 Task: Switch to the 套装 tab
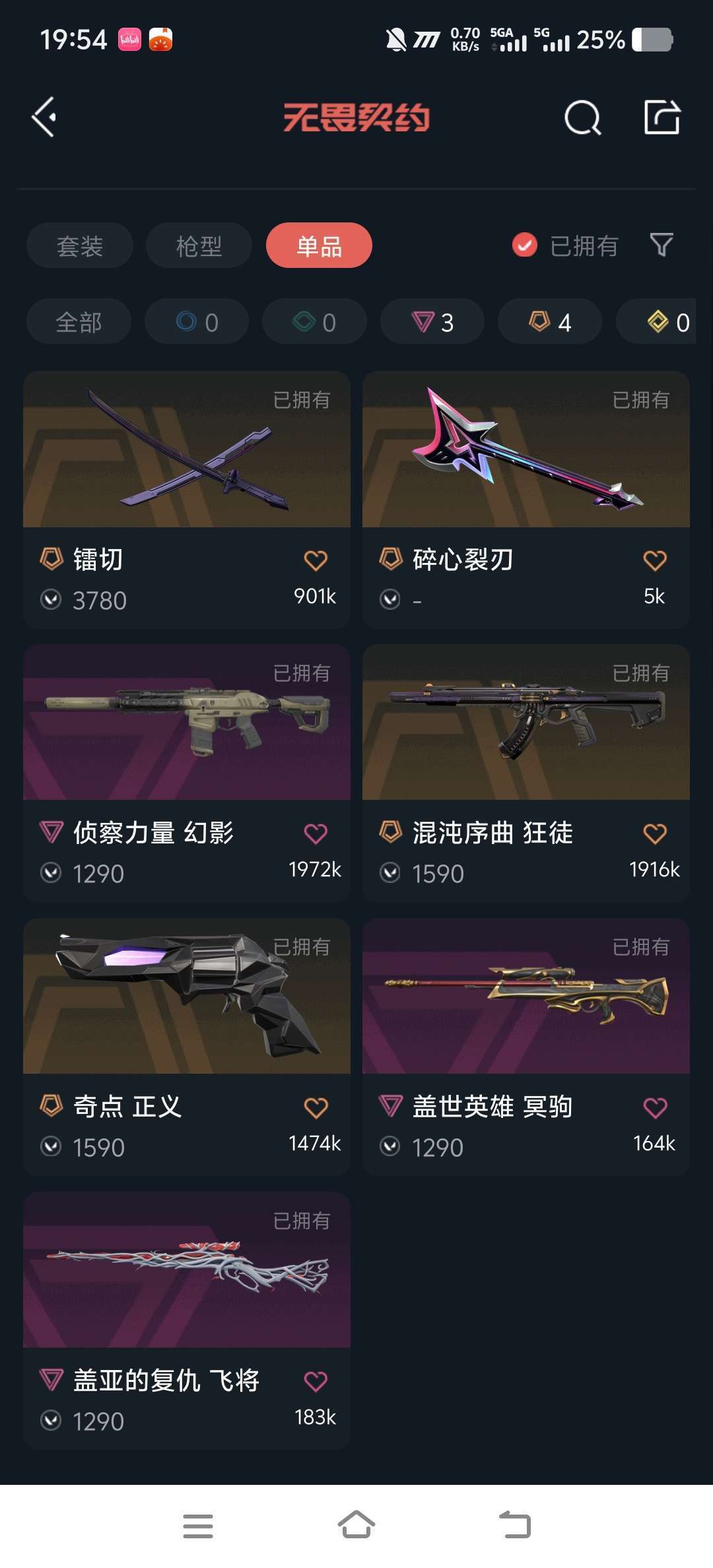(80, 246)
